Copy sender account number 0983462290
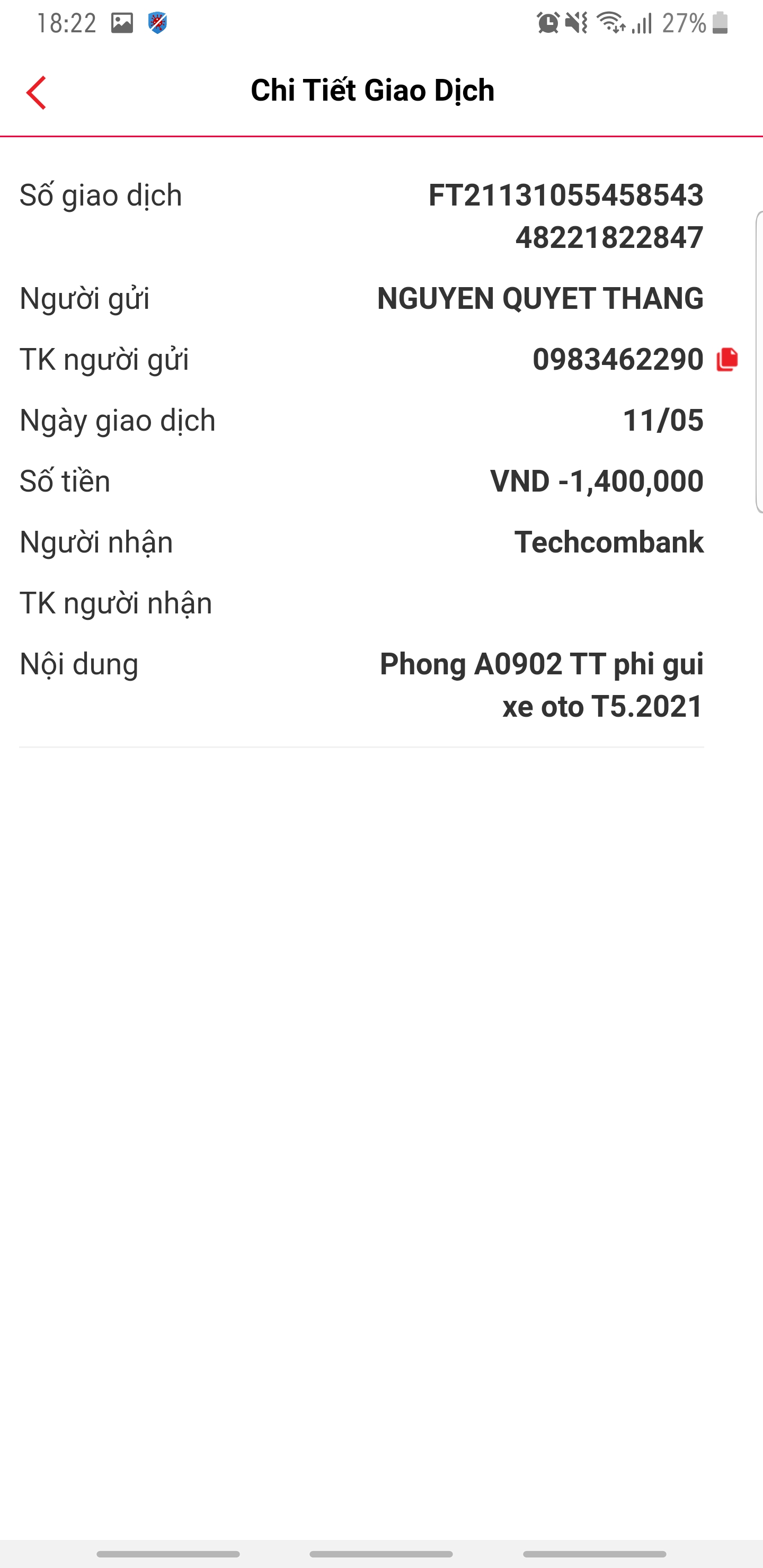 pyautogui.click(x=727, y=359)
